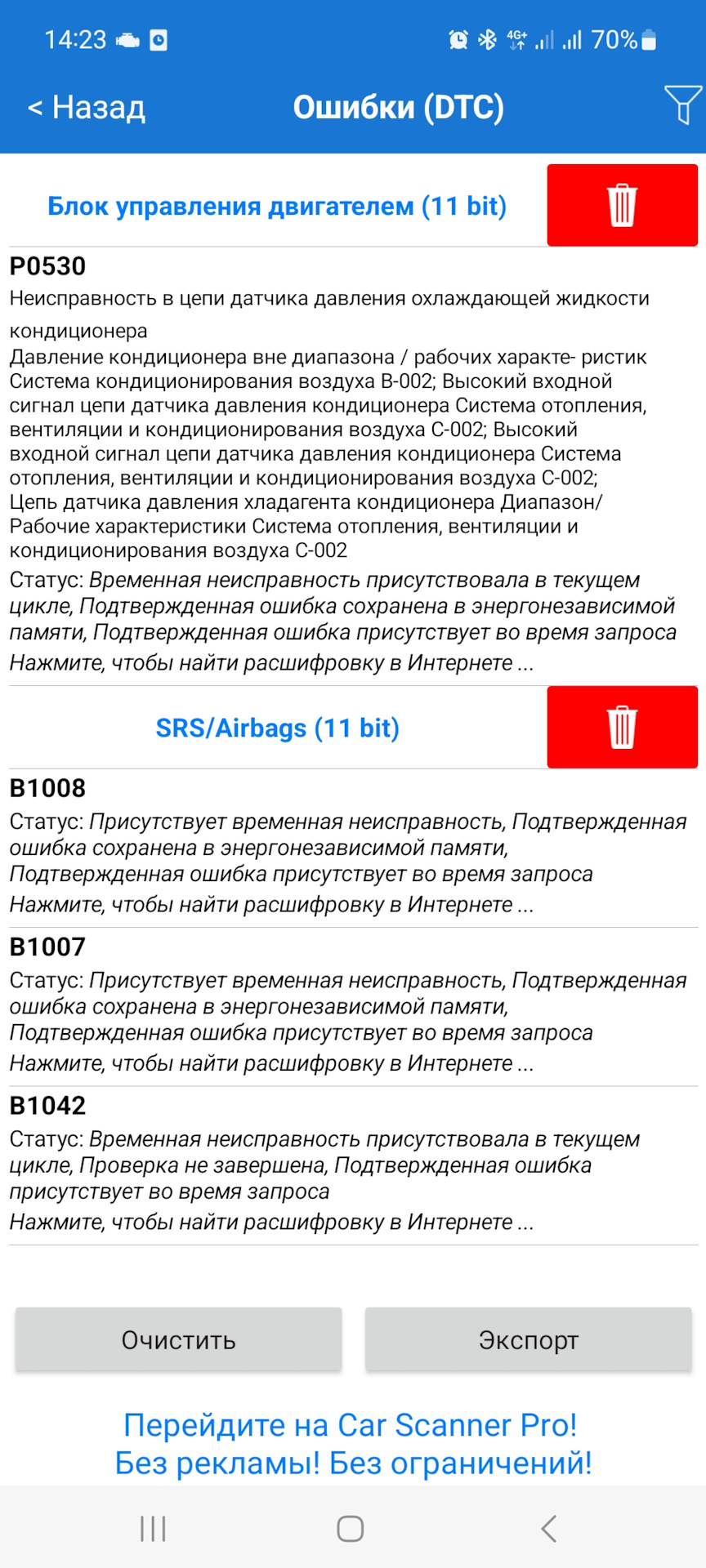
Task: Tap the Очистить button
Action: pos(178,1340)
